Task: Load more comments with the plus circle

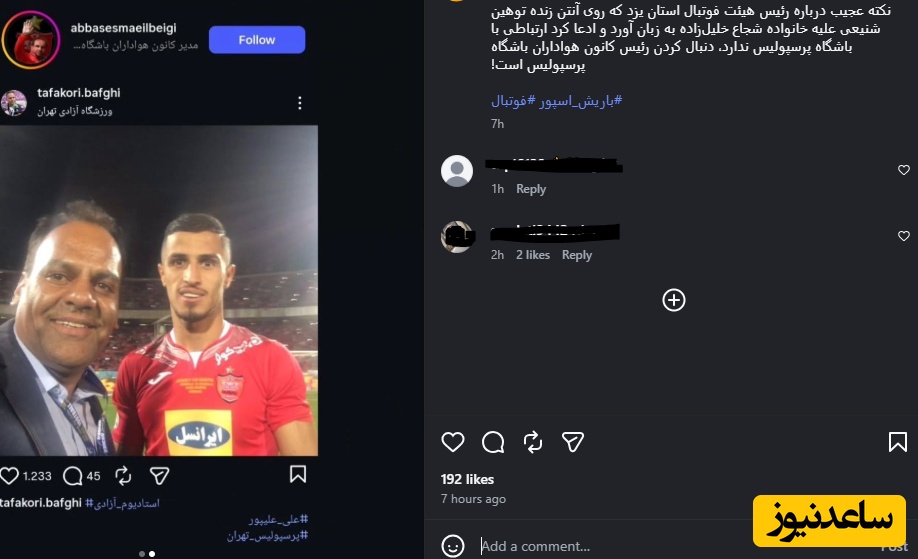Action: (674, 300)
